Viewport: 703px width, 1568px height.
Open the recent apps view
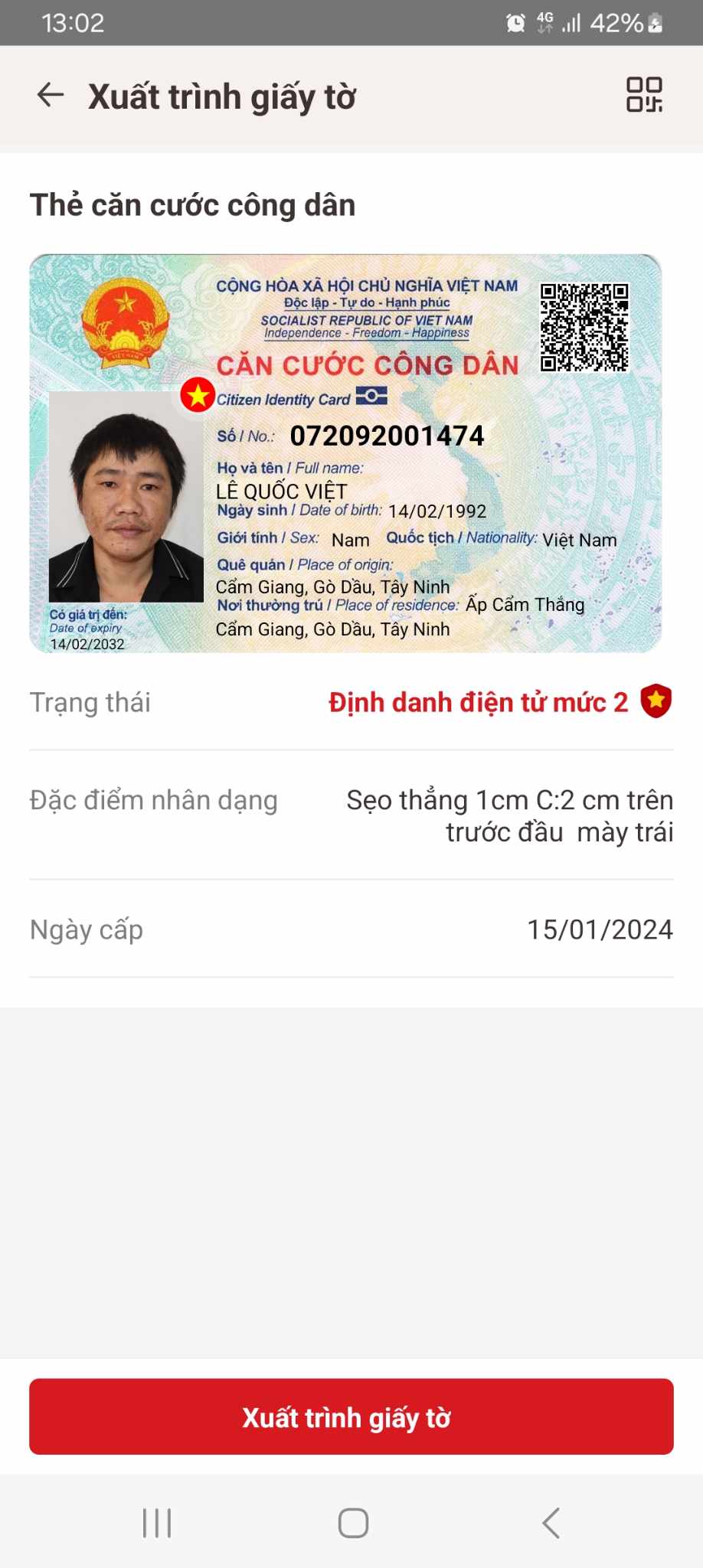click(x=157, y=1523)
